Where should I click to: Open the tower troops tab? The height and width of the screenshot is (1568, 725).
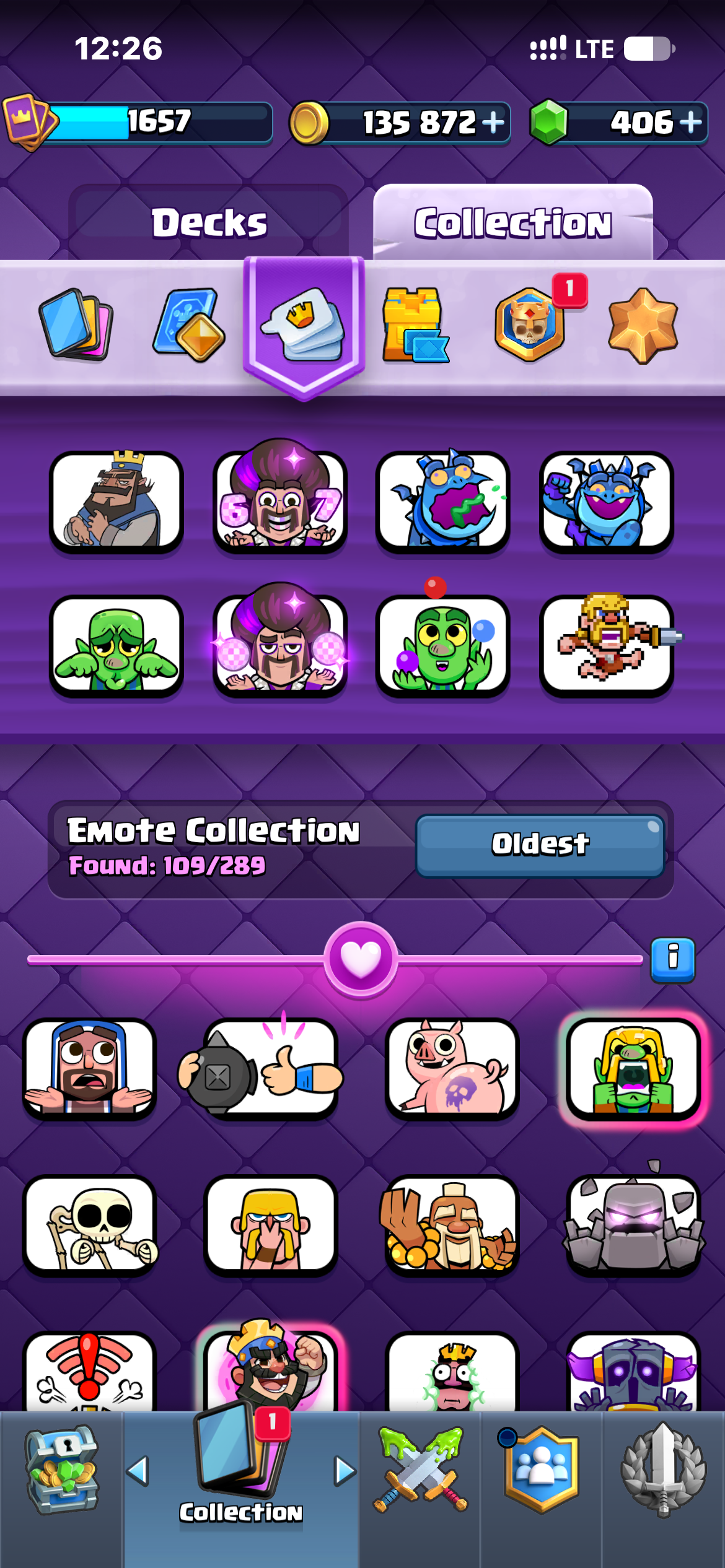click(415, 324)
